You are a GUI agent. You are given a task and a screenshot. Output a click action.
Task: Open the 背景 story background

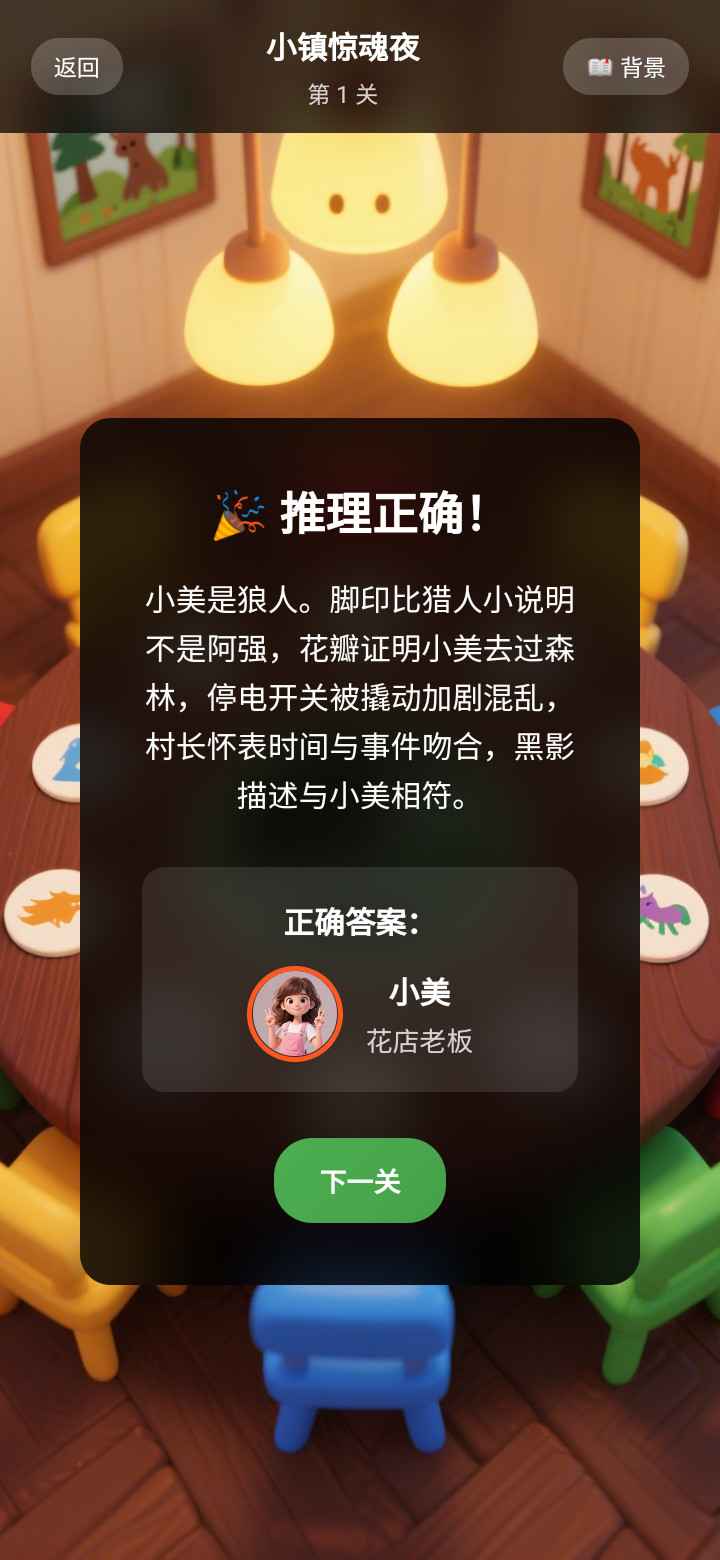(x=626, y=67)
